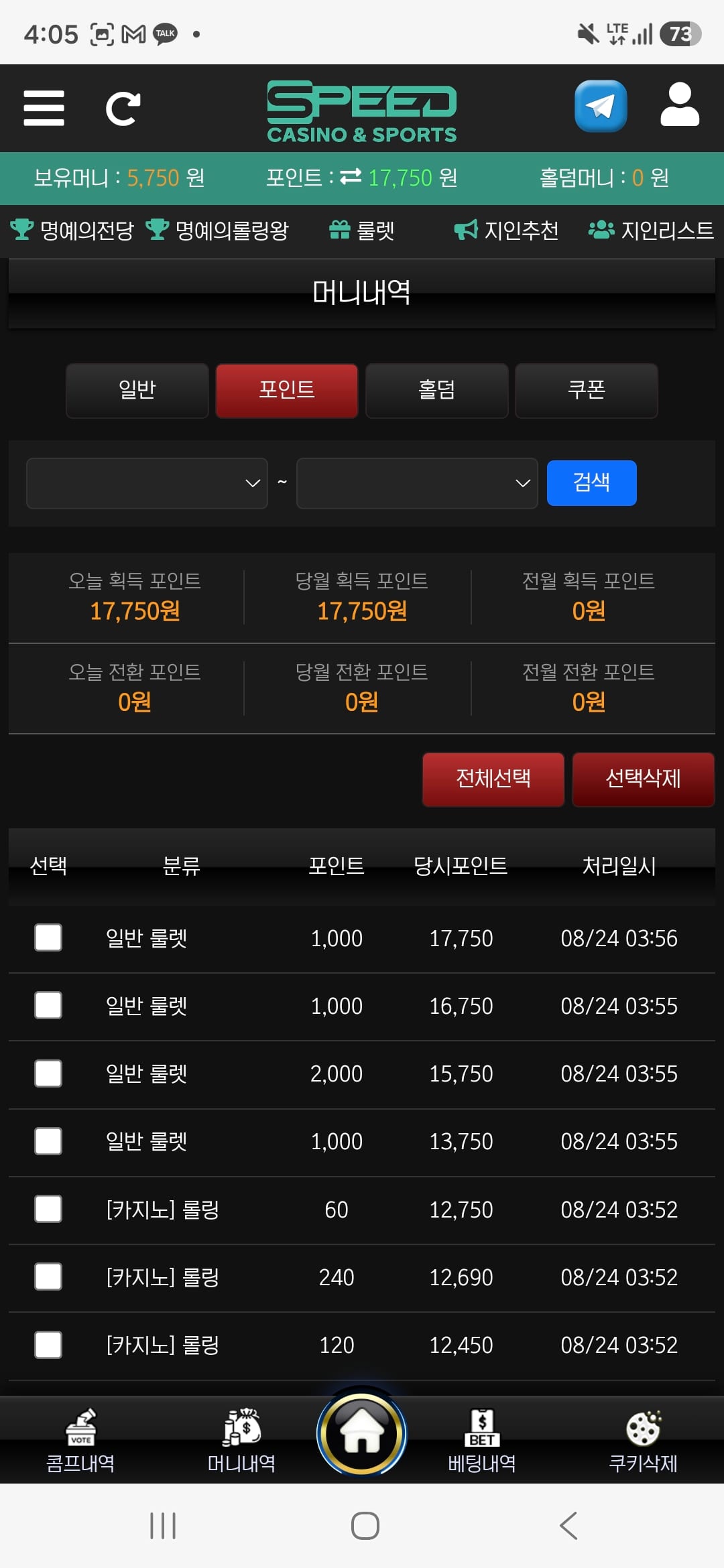Check the 2,000 point 일반 룰렛 row
Image resolution: width=724 pixels, height=1568 pixels.
pos(48,1073)
